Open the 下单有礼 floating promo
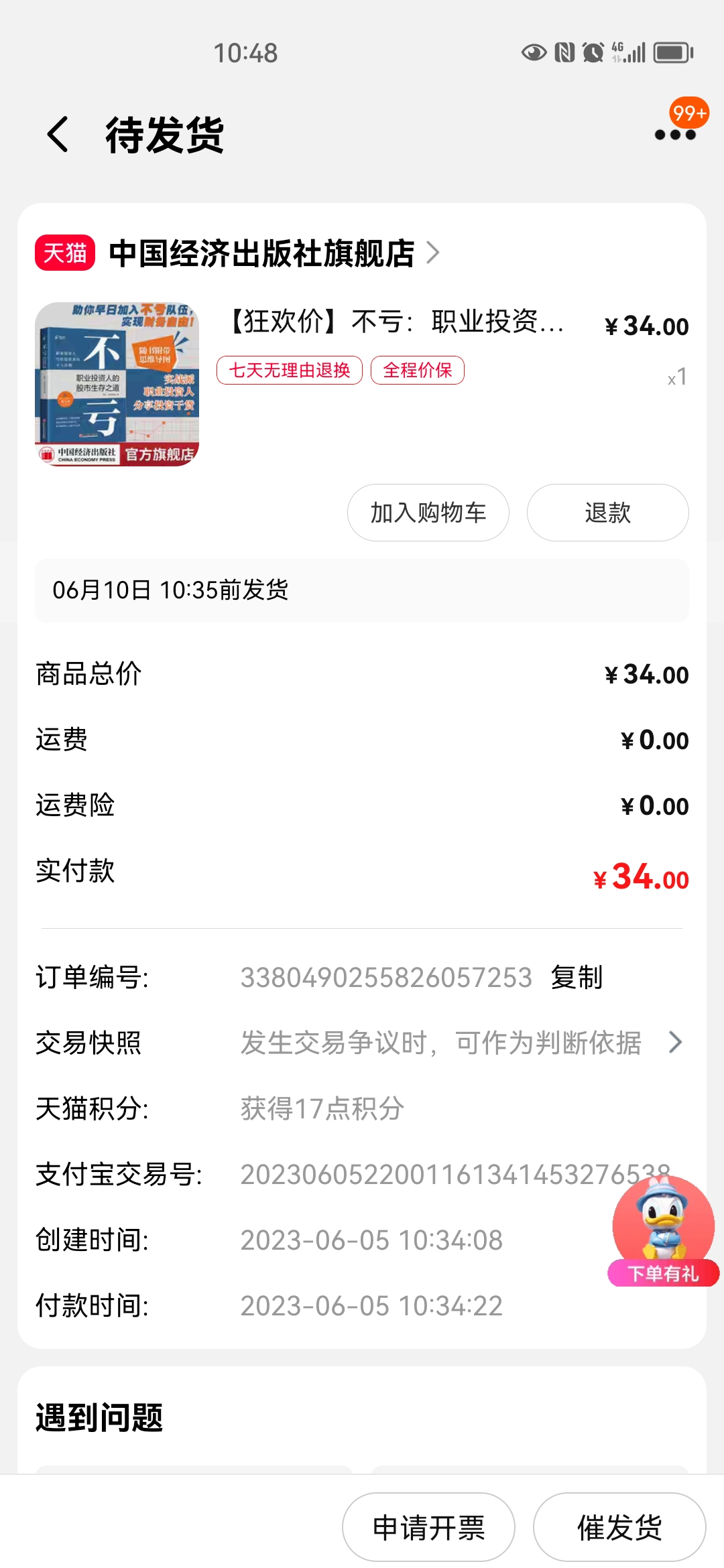This screenshot has width=724, height=1568. 663,1232
